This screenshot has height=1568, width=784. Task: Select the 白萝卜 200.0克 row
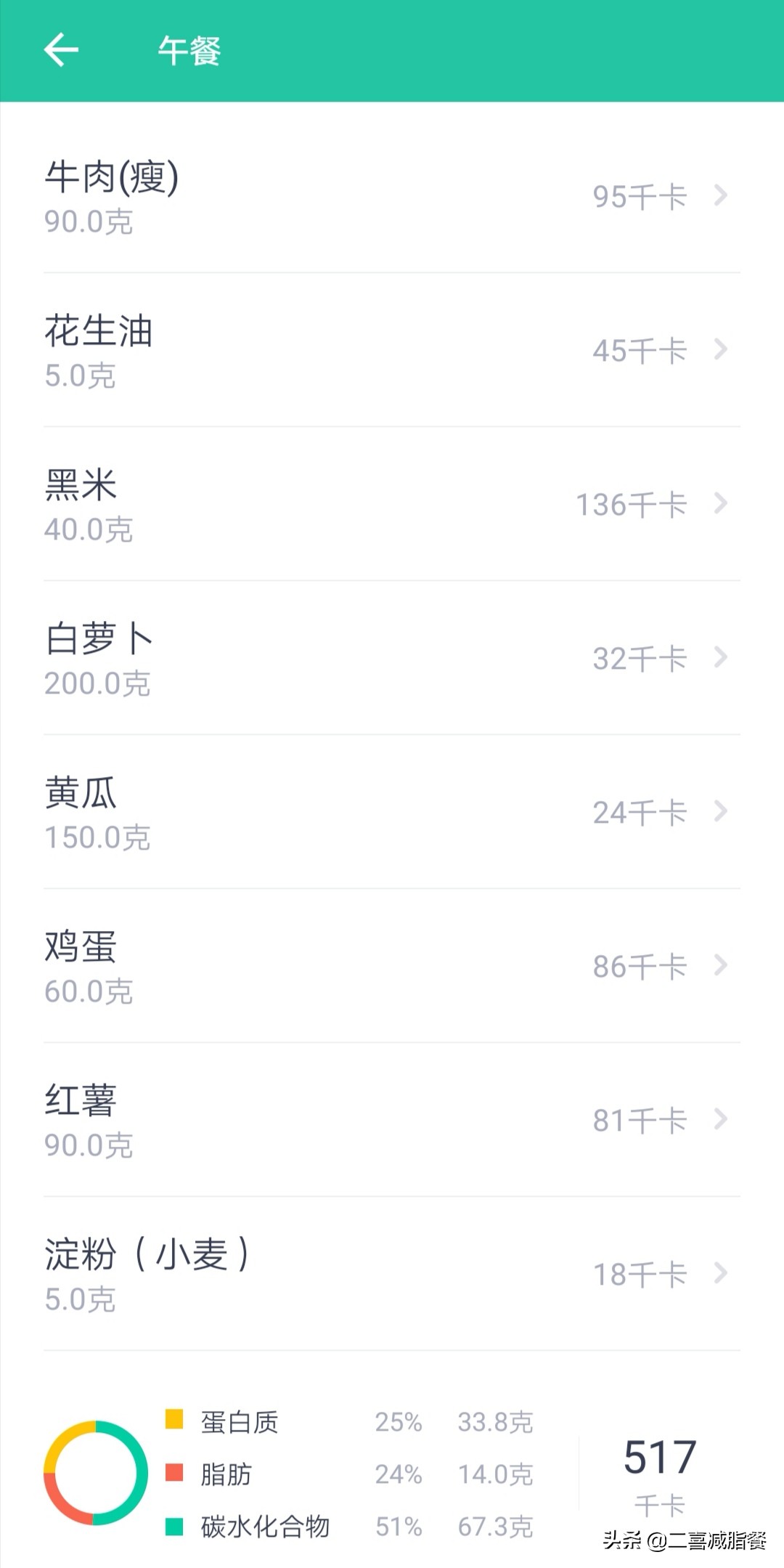[392, 658]
